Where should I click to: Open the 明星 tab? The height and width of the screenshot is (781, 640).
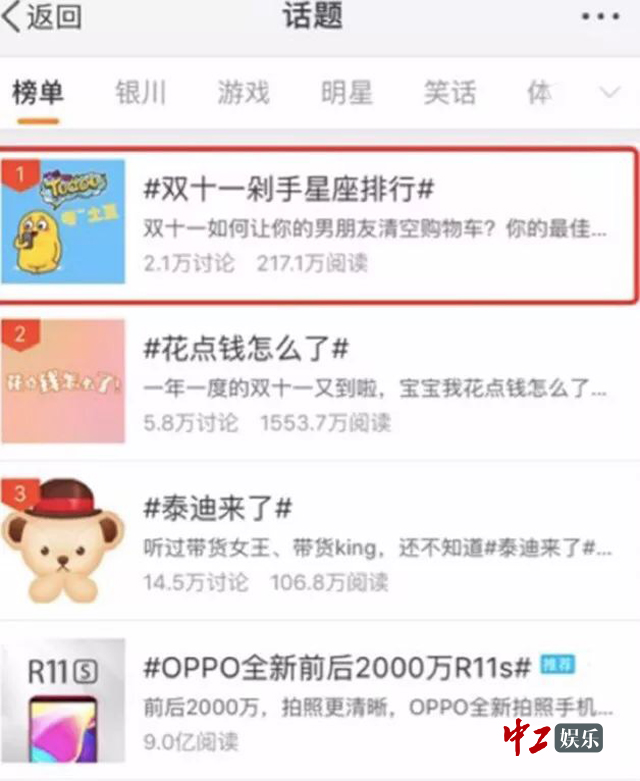tap(347, 93)
